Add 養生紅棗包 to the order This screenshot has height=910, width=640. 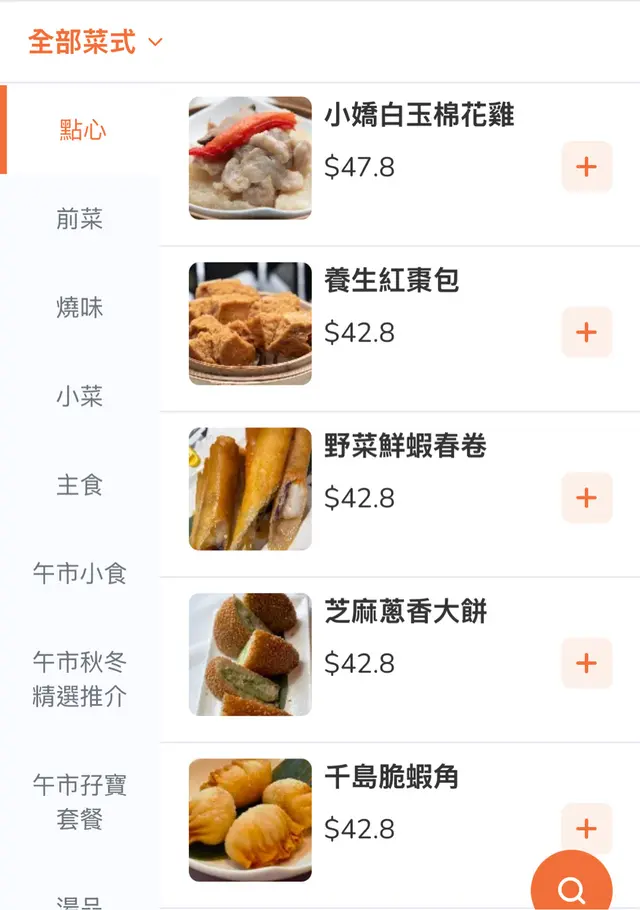click(x=586, y=333)
